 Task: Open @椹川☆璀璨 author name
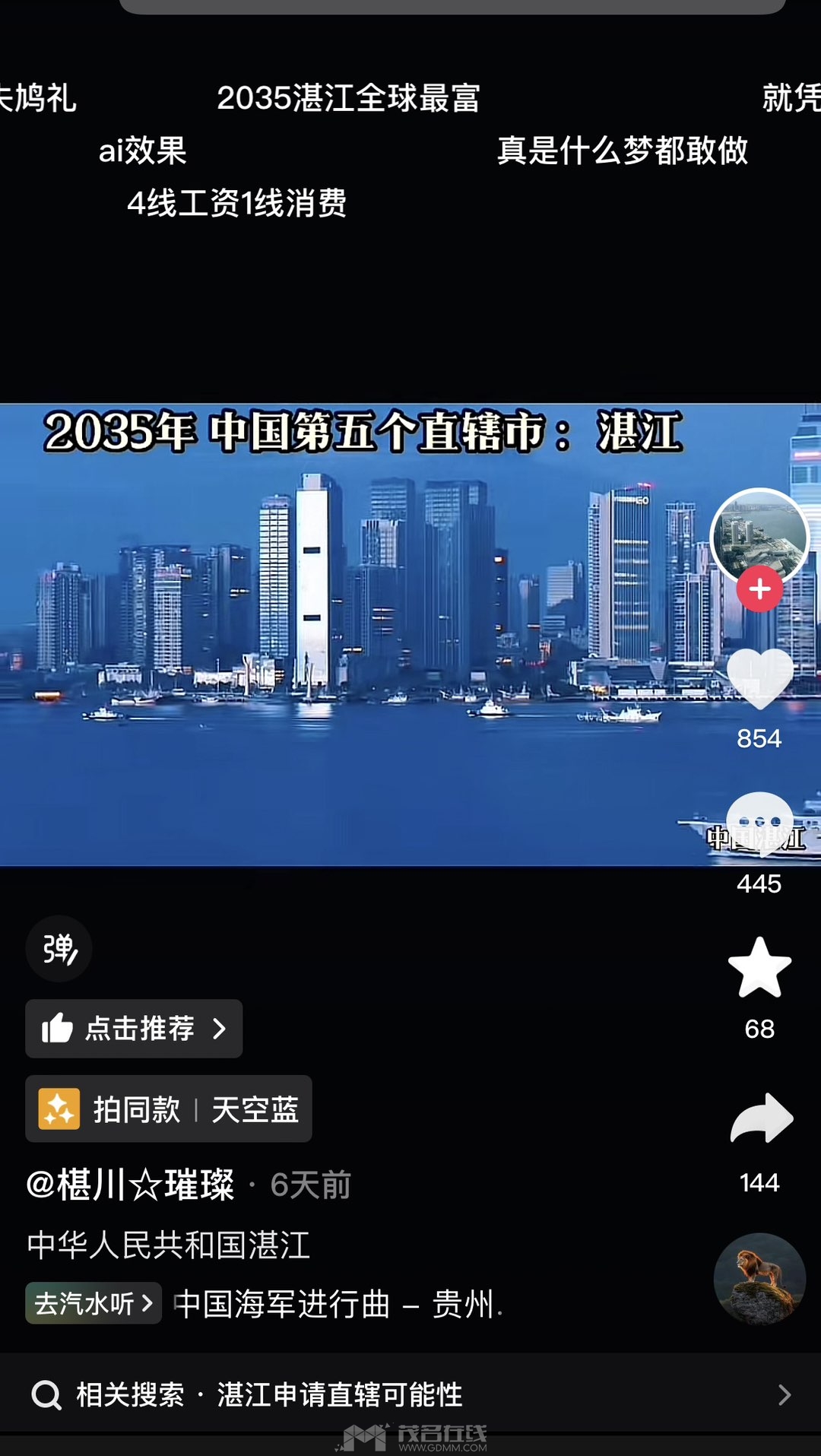coord(131,1185)
